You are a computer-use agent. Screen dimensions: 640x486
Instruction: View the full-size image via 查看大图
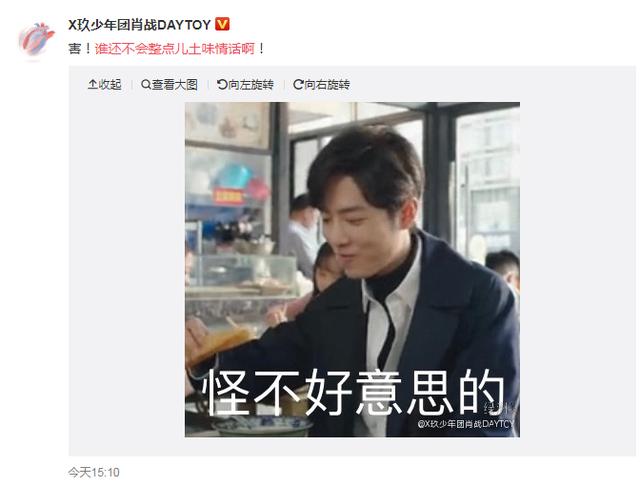click(x=170, y=85)
